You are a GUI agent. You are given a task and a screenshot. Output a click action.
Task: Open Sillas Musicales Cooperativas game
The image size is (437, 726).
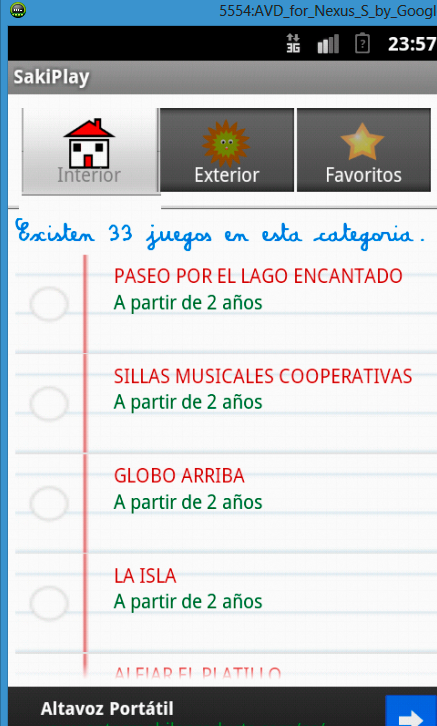223,403
